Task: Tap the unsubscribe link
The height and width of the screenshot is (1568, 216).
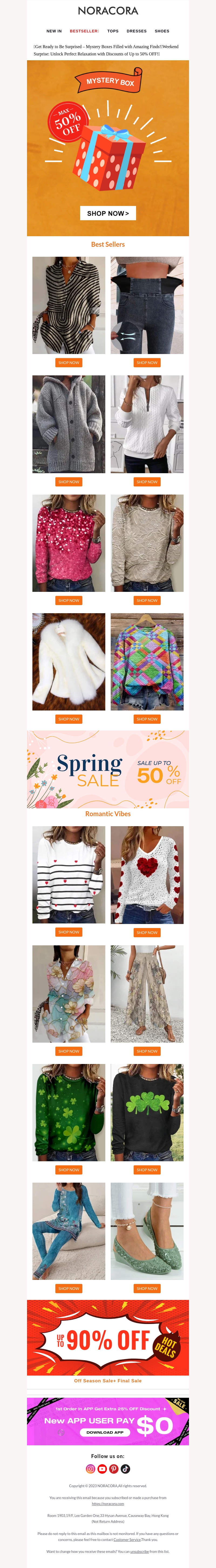Action: click(139, 1552)
